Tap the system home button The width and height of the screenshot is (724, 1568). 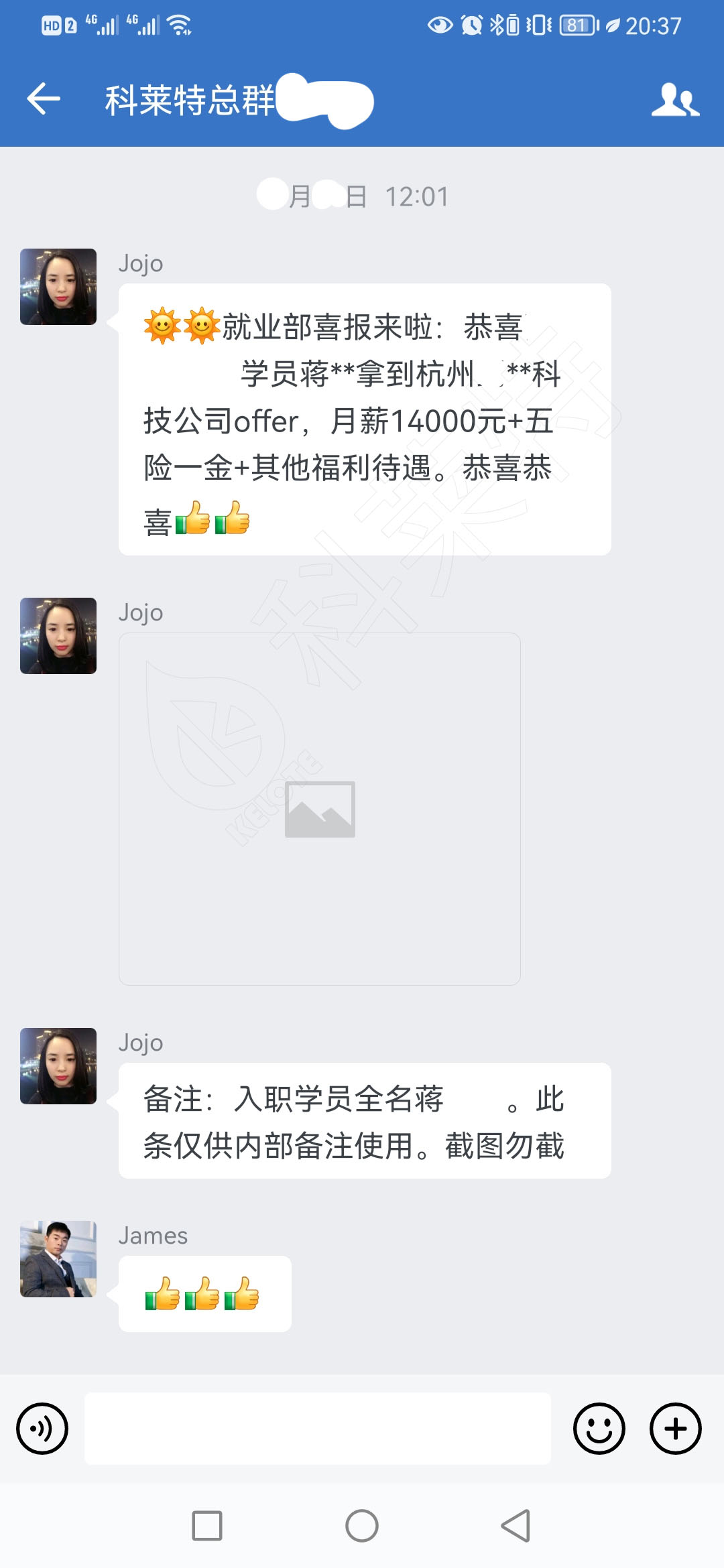click(362, 1526)
